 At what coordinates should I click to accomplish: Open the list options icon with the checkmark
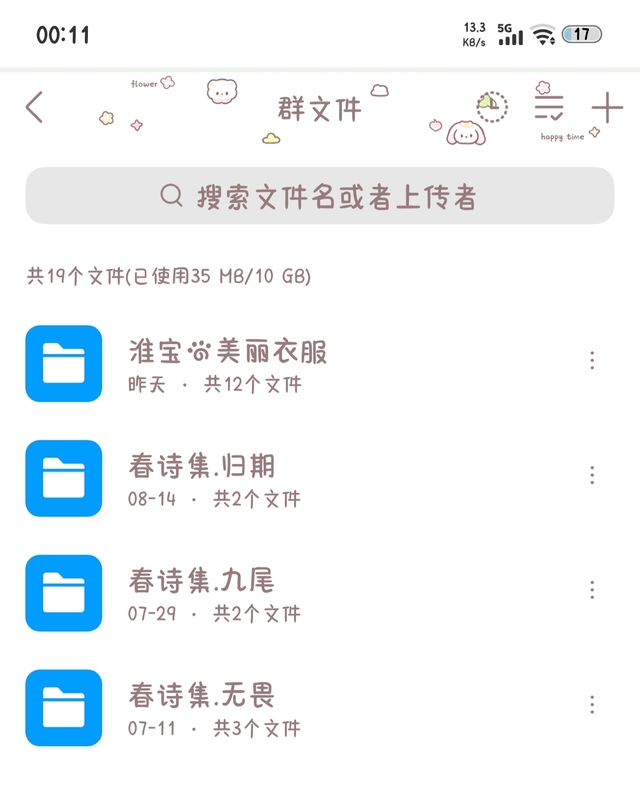tap(548, 106)
